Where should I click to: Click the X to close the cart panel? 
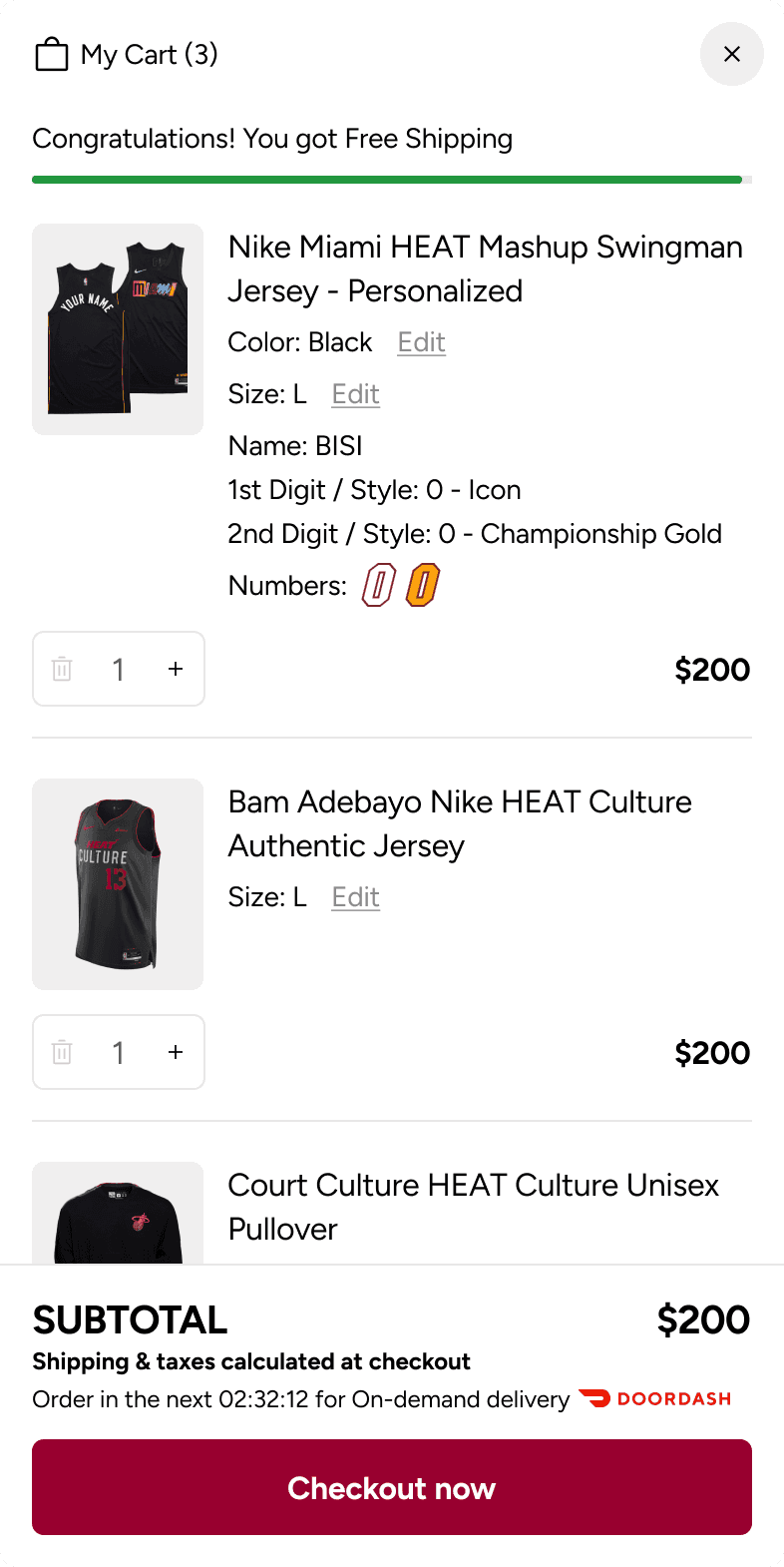click(x=732, y=54)
